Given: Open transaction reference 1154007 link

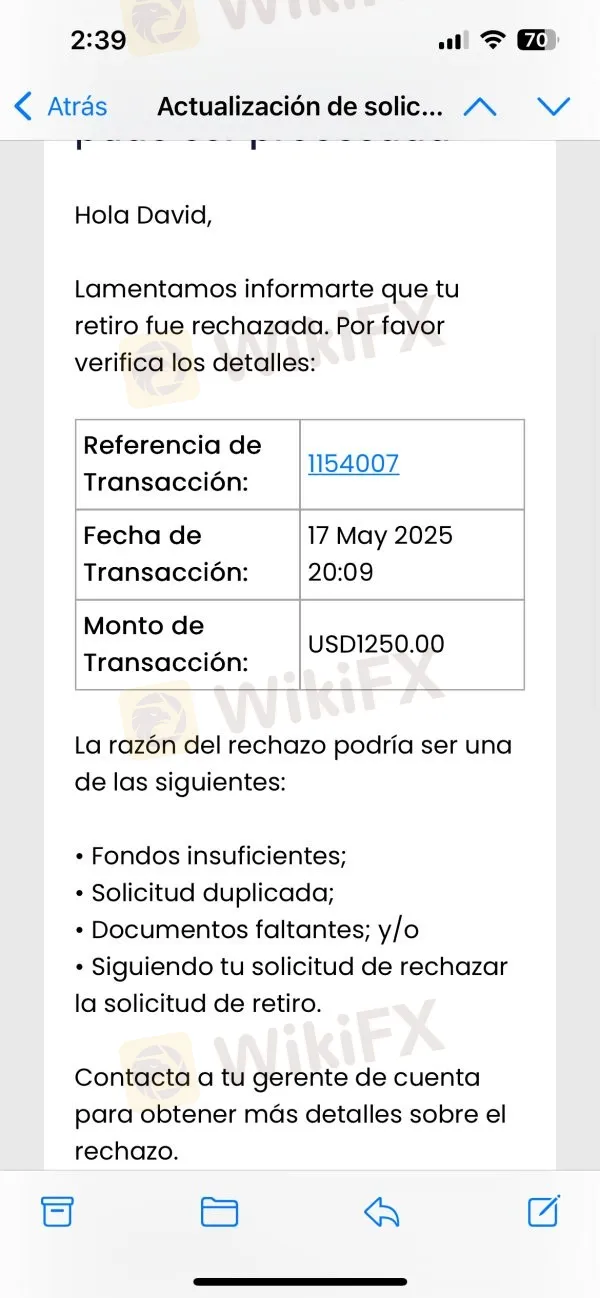Looking at the screenshot, I should click(353, 464).
